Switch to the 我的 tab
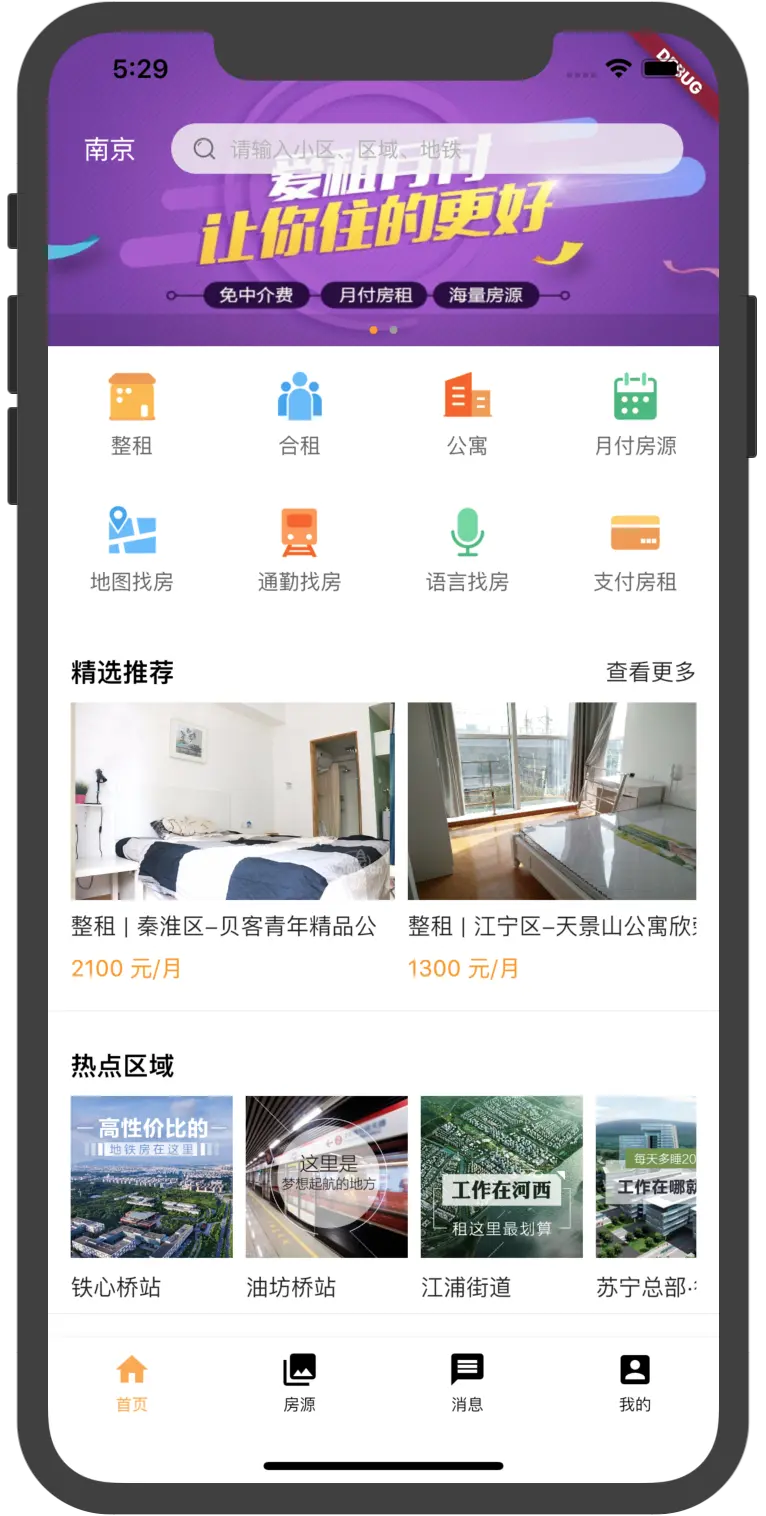 click(635, 1383)
